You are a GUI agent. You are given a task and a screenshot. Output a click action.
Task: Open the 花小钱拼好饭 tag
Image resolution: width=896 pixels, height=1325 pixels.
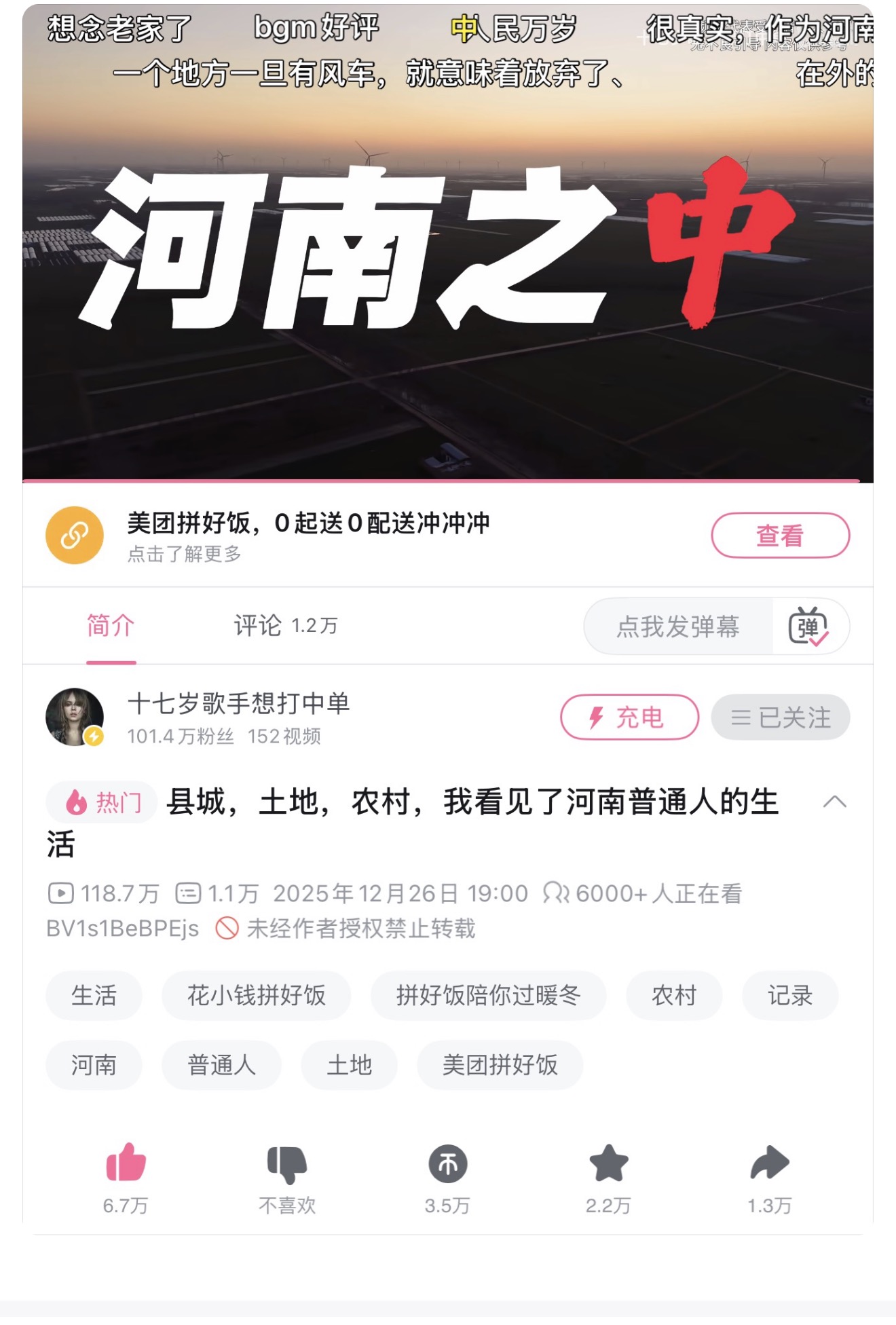click(256, 996)
